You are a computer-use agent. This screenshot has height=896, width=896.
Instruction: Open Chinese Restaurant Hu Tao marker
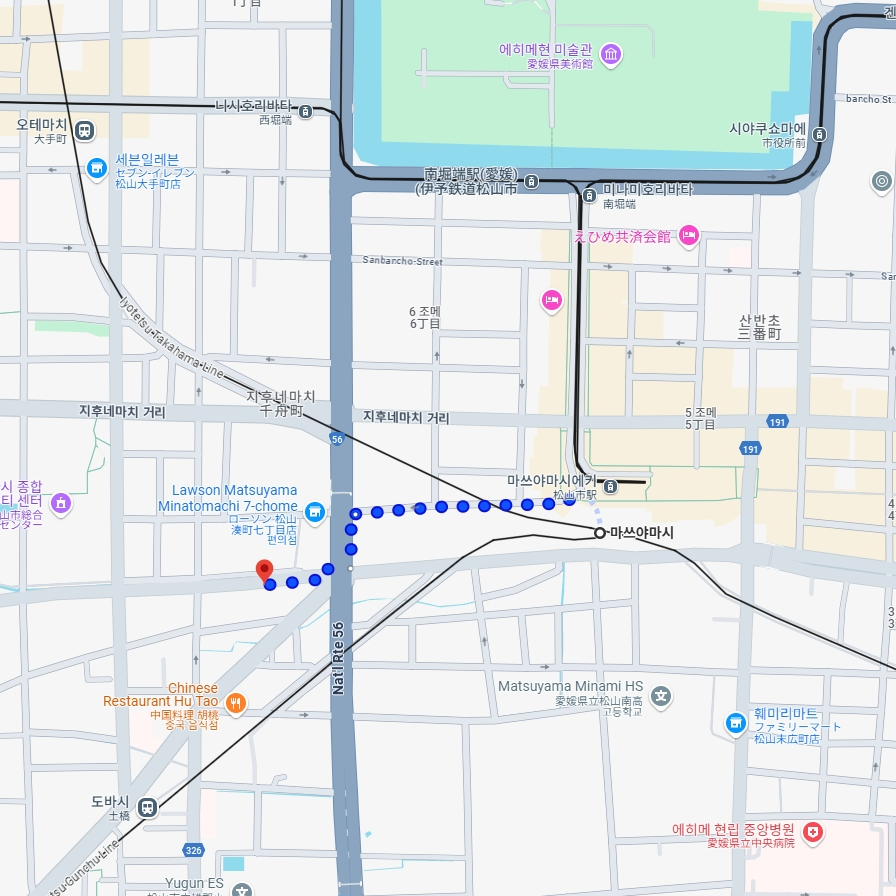point(236,703)
